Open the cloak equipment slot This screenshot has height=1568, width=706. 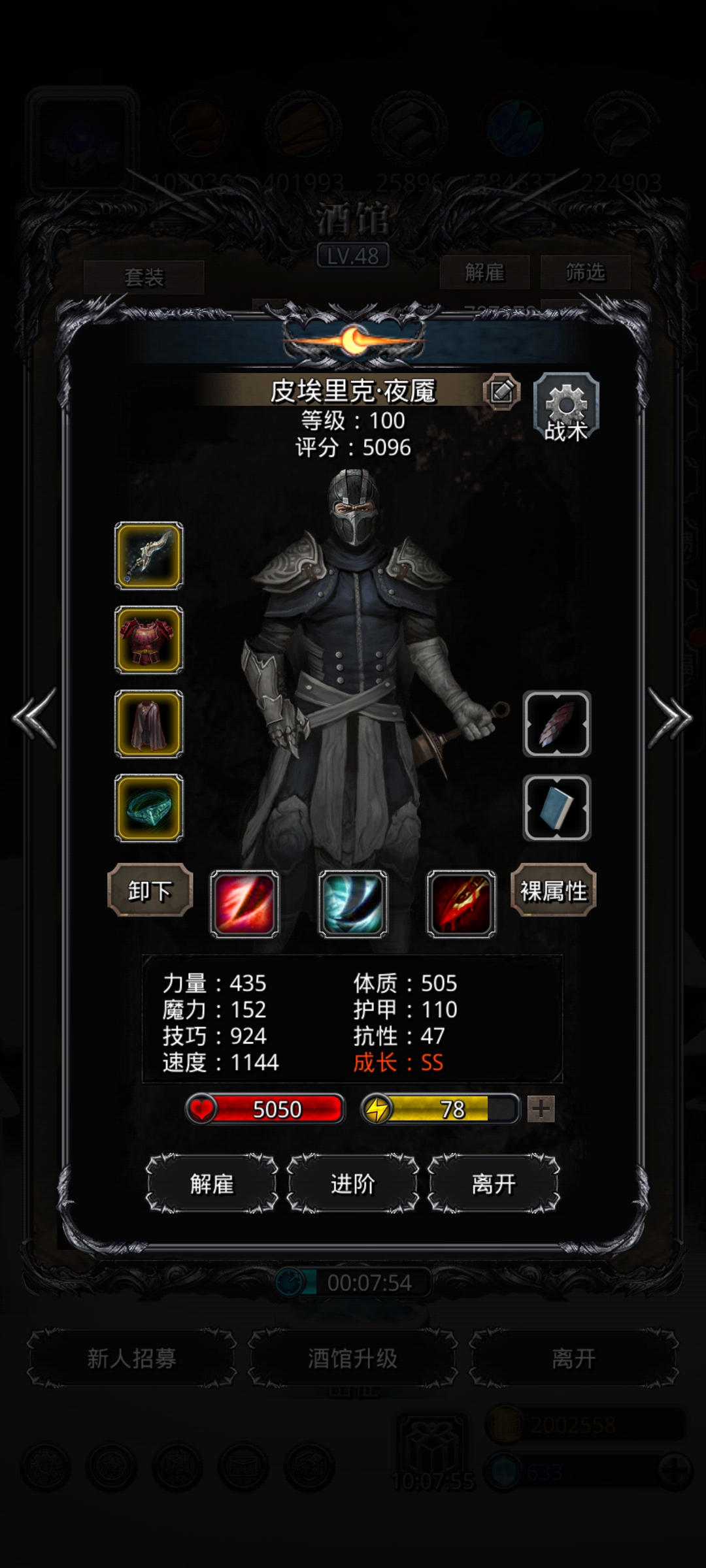point(149,724)
